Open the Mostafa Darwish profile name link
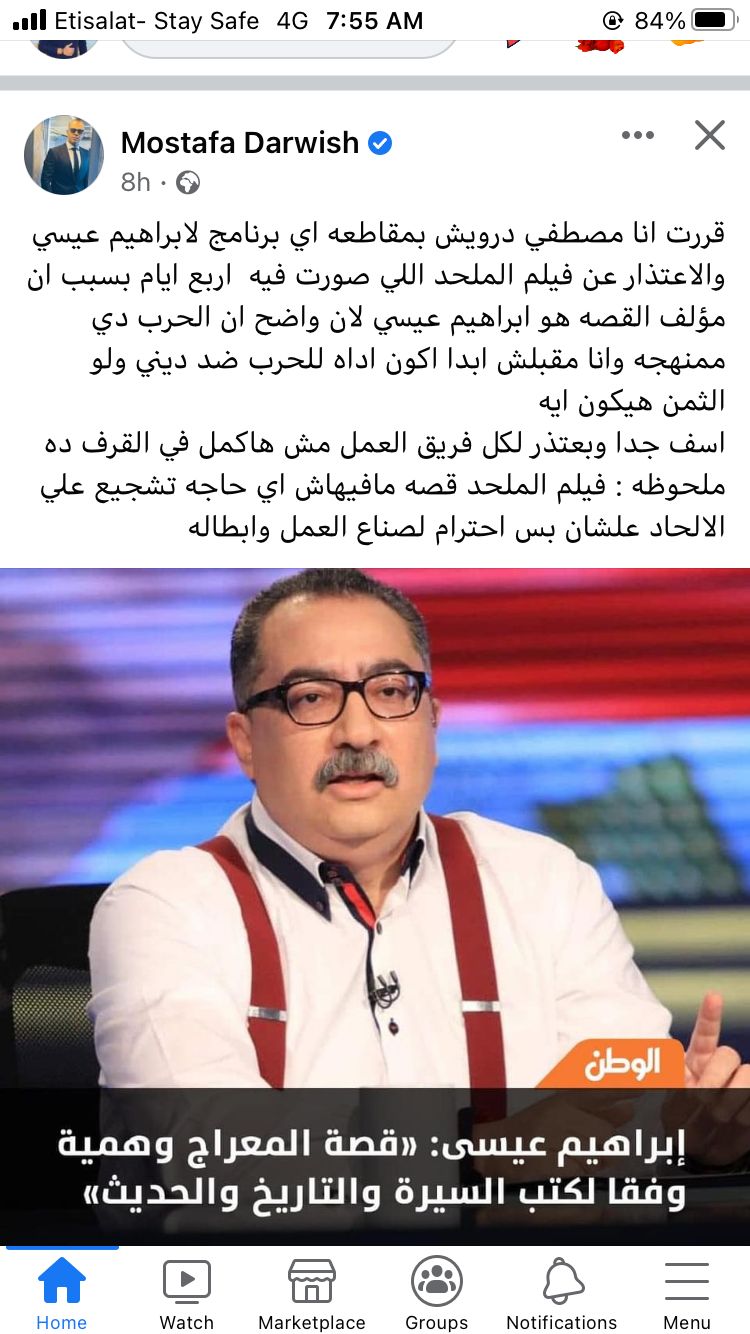Screen dimensions: 750x1334 click(240, 143)
